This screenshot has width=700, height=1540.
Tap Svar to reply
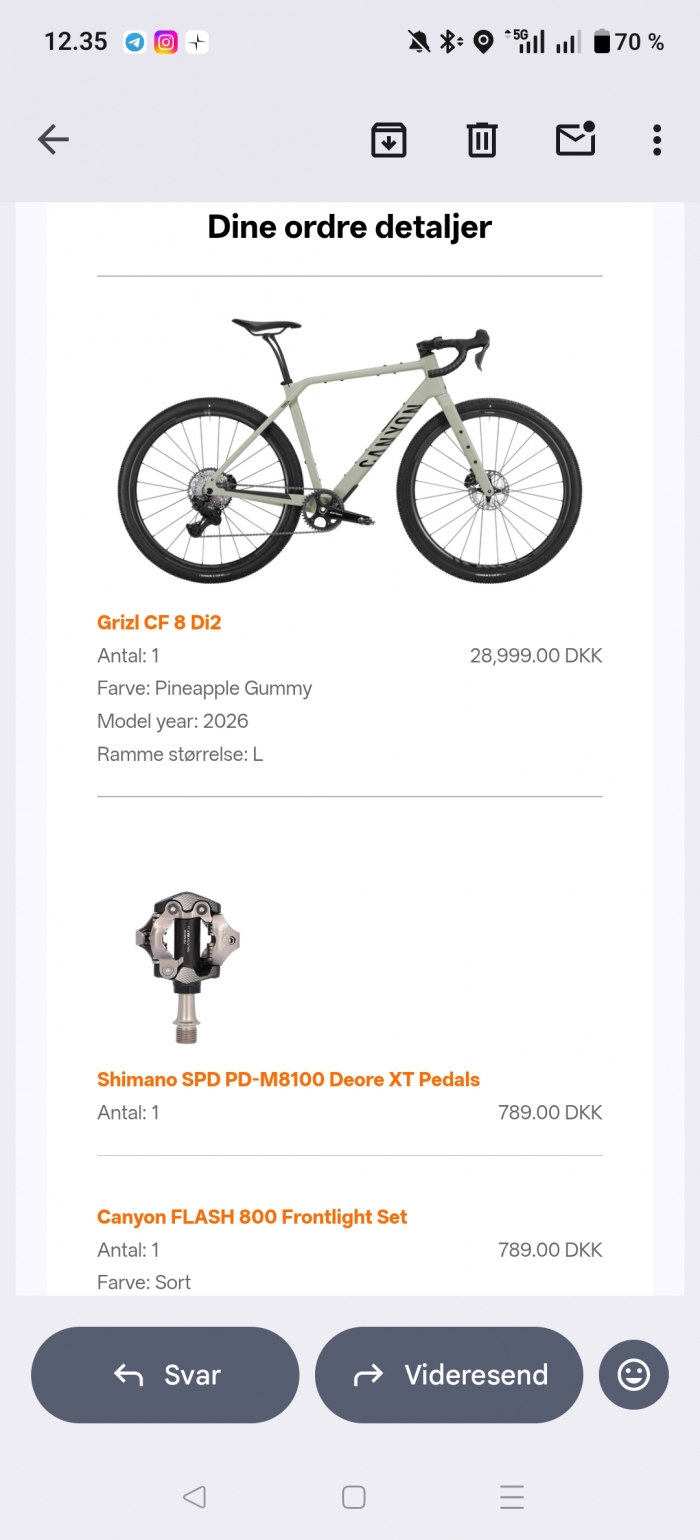click(x=165, y=1375)
